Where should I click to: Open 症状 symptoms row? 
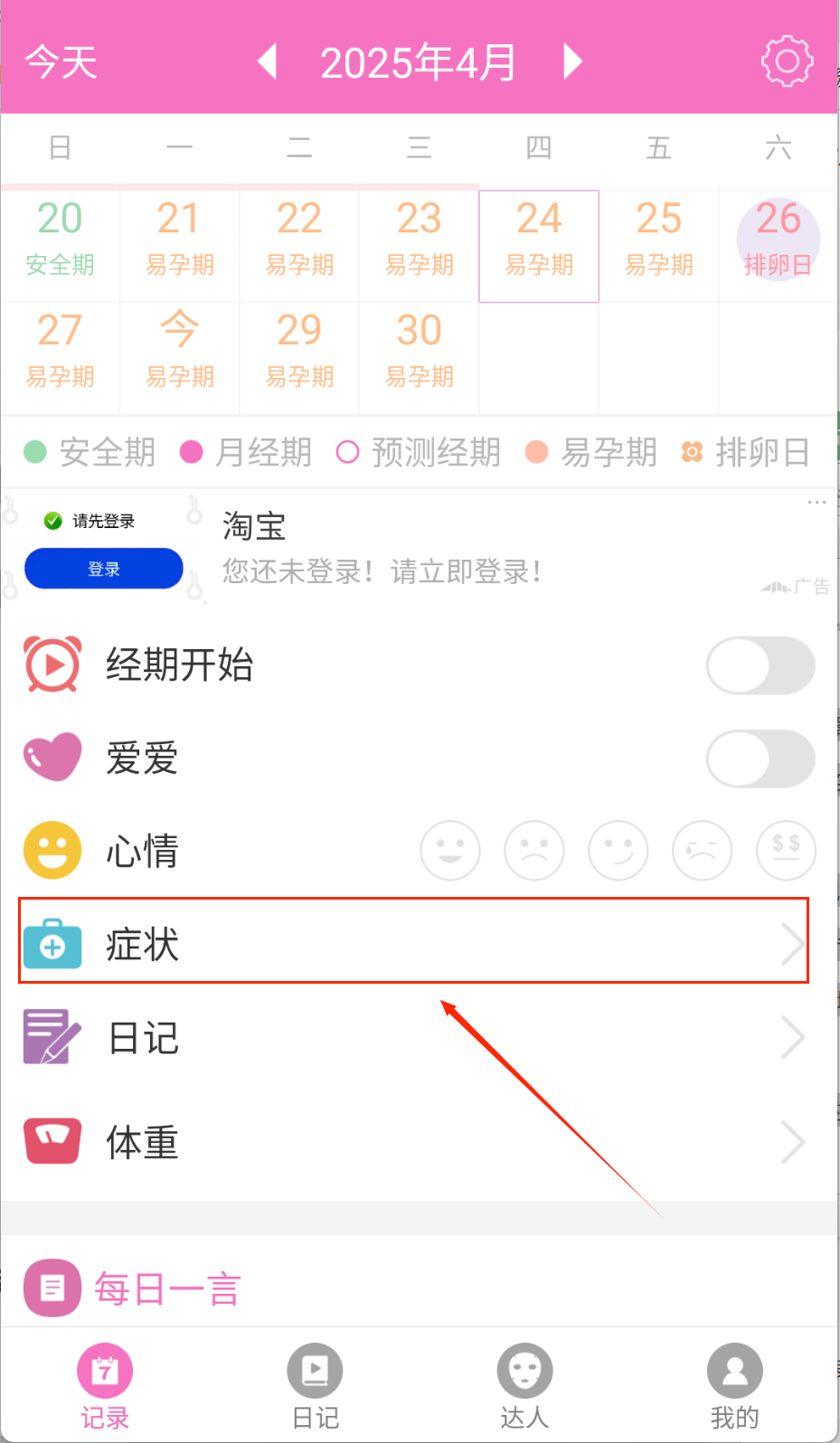tap(413, 944)
